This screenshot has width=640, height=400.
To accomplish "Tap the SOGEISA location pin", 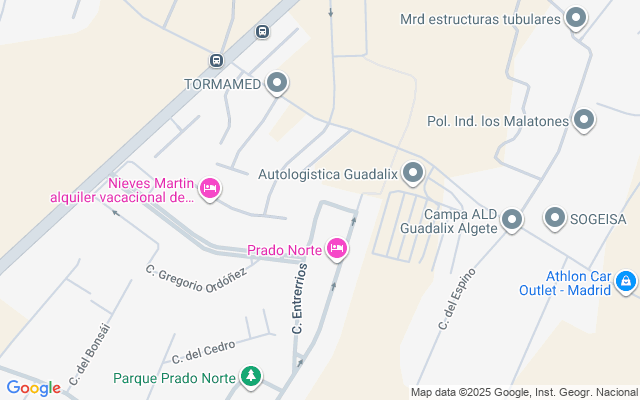I will click(555, 217).
